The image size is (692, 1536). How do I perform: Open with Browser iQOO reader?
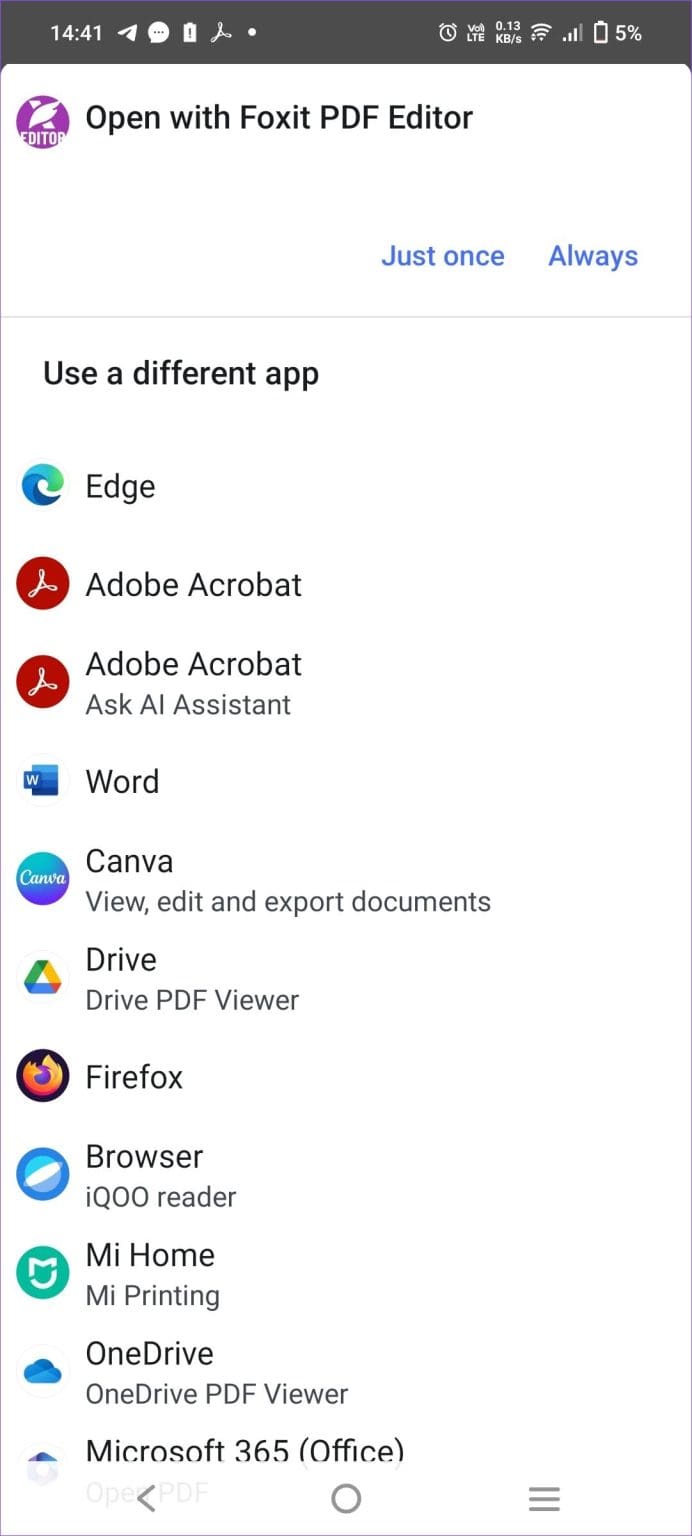click(160, 1175)
